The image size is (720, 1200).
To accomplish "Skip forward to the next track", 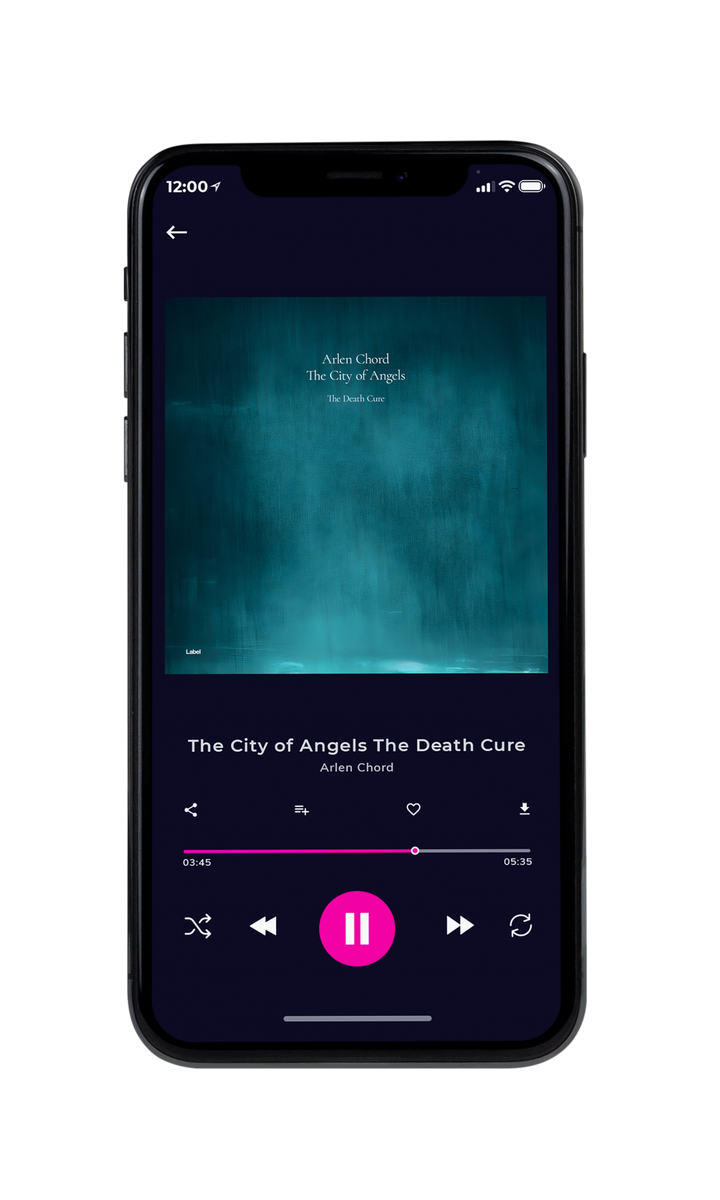I will [x=460, y=926].
